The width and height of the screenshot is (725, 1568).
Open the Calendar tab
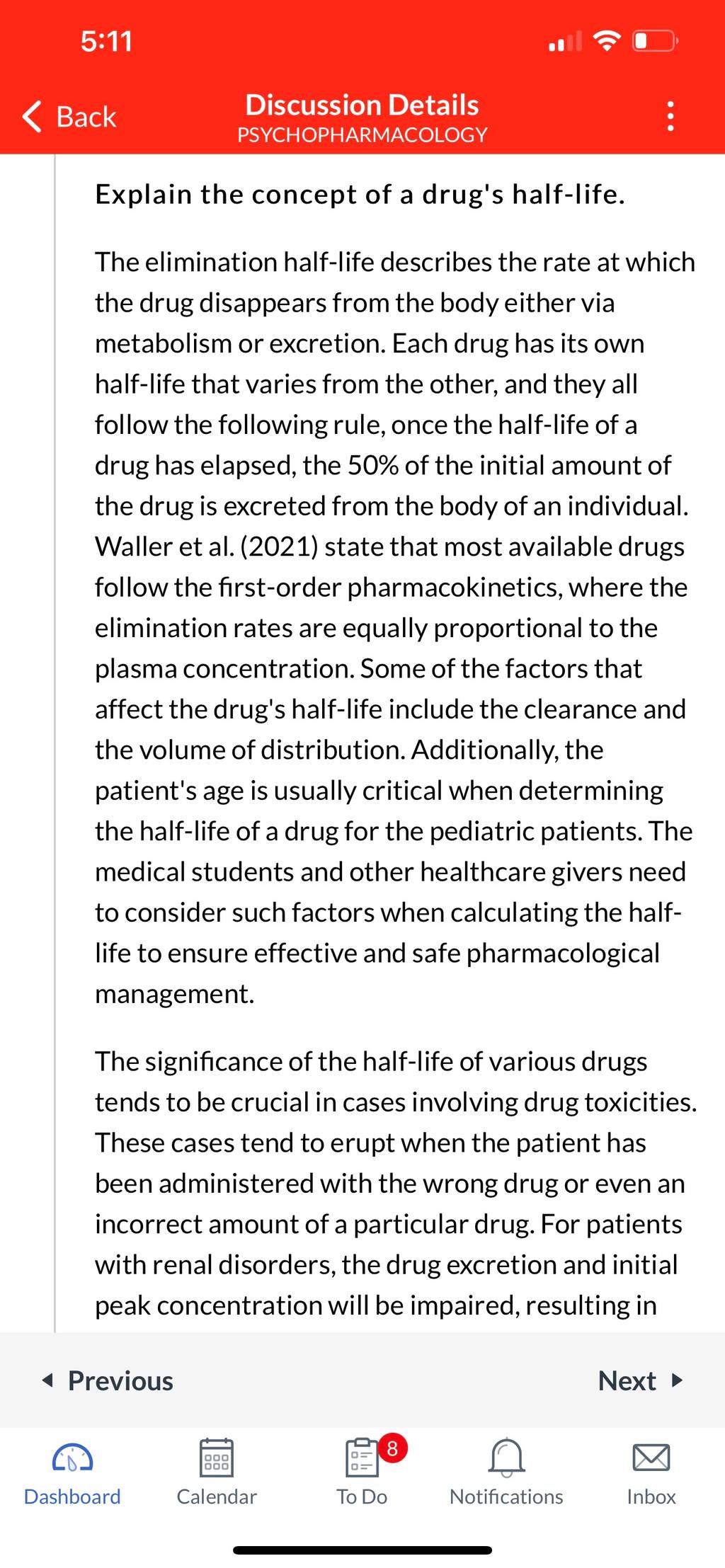coord(217,1473)
